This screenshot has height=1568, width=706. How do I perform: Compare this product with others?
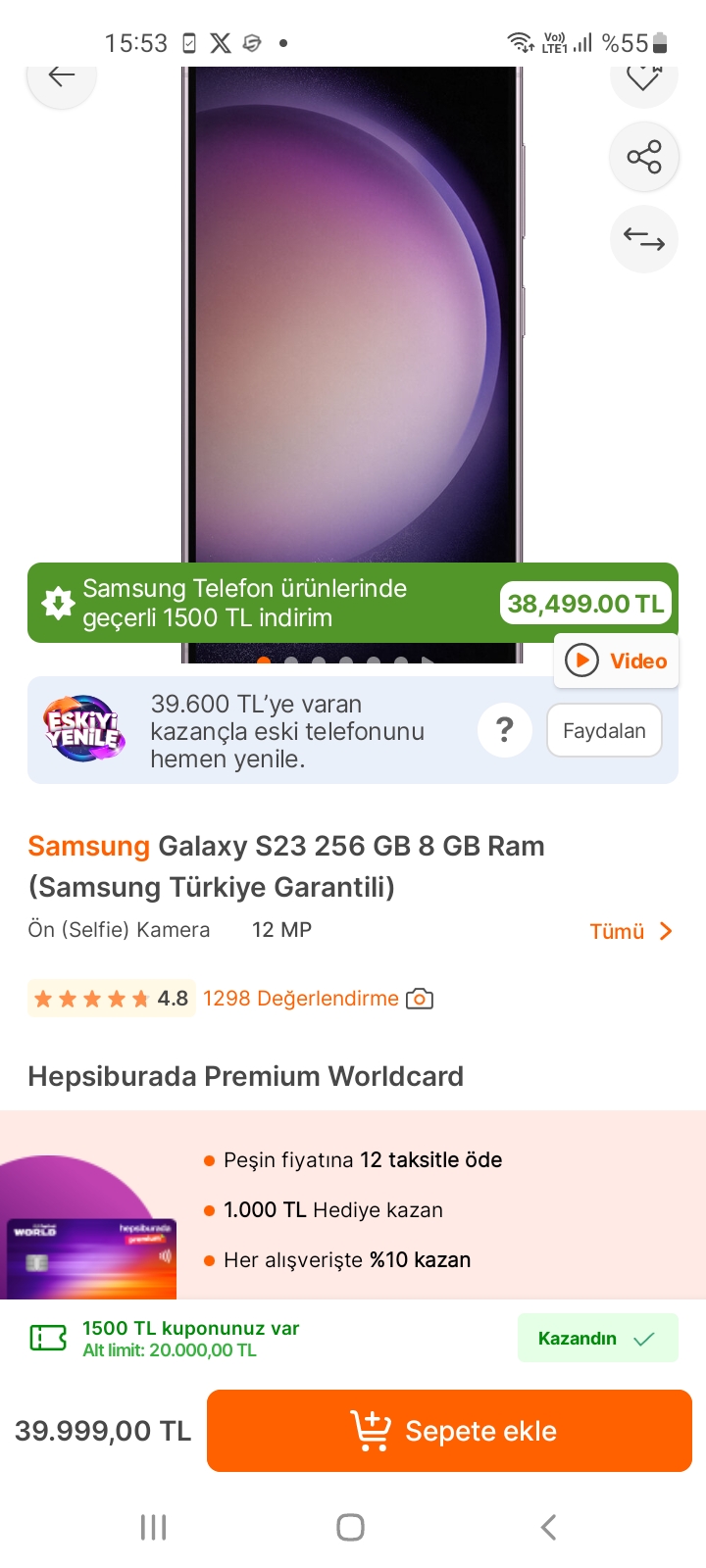click(x=643, y=239)
